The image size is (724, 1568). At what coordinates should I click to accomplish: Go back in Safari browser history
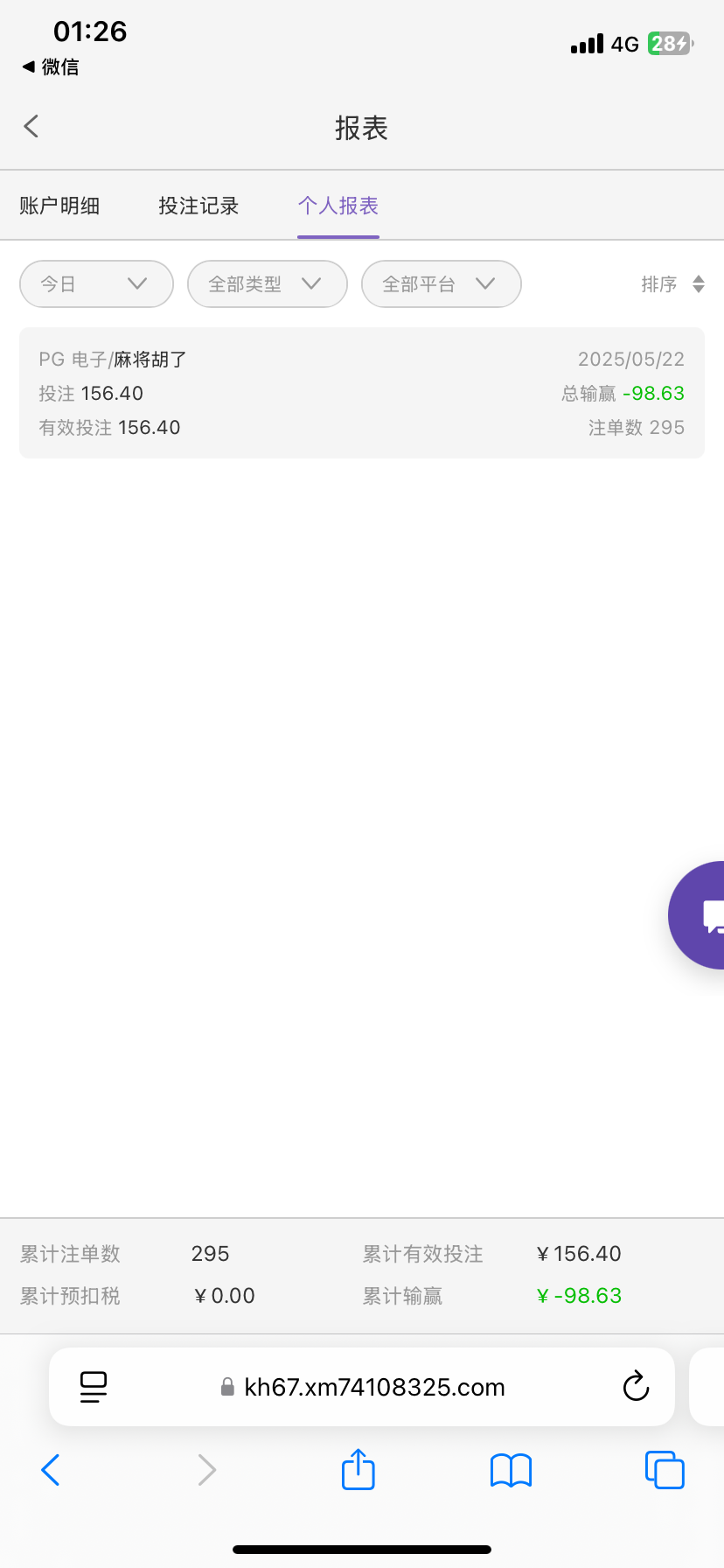tap(51, 1470)
